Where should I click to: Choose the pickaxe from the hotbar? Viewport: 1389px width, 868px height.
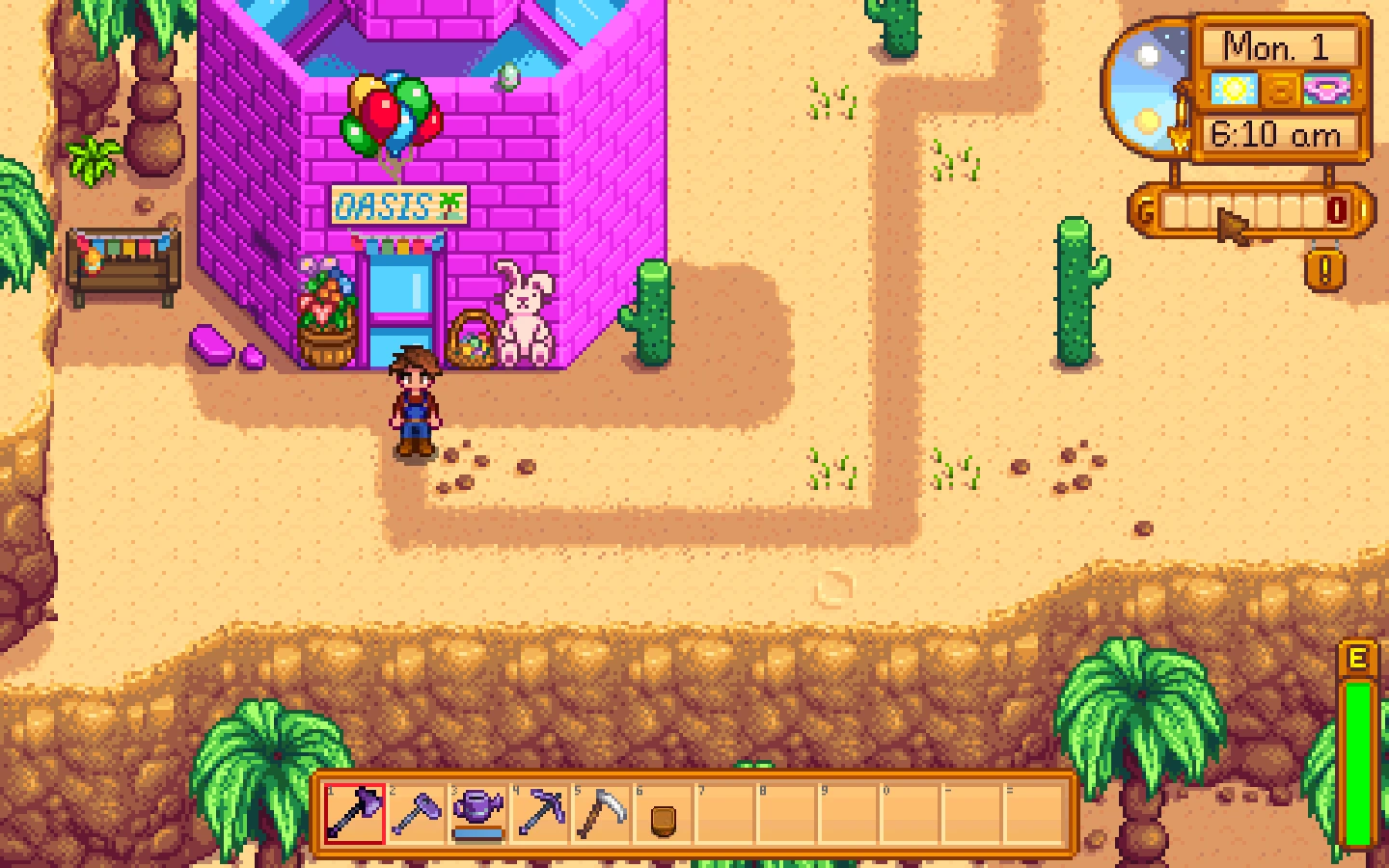(540, 814)
